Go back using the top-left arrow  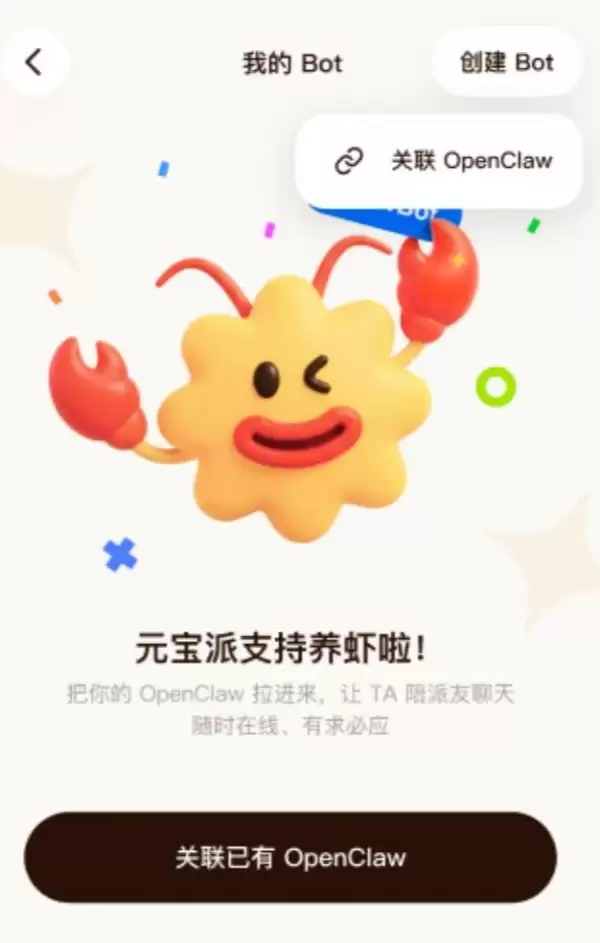[35, 62]
